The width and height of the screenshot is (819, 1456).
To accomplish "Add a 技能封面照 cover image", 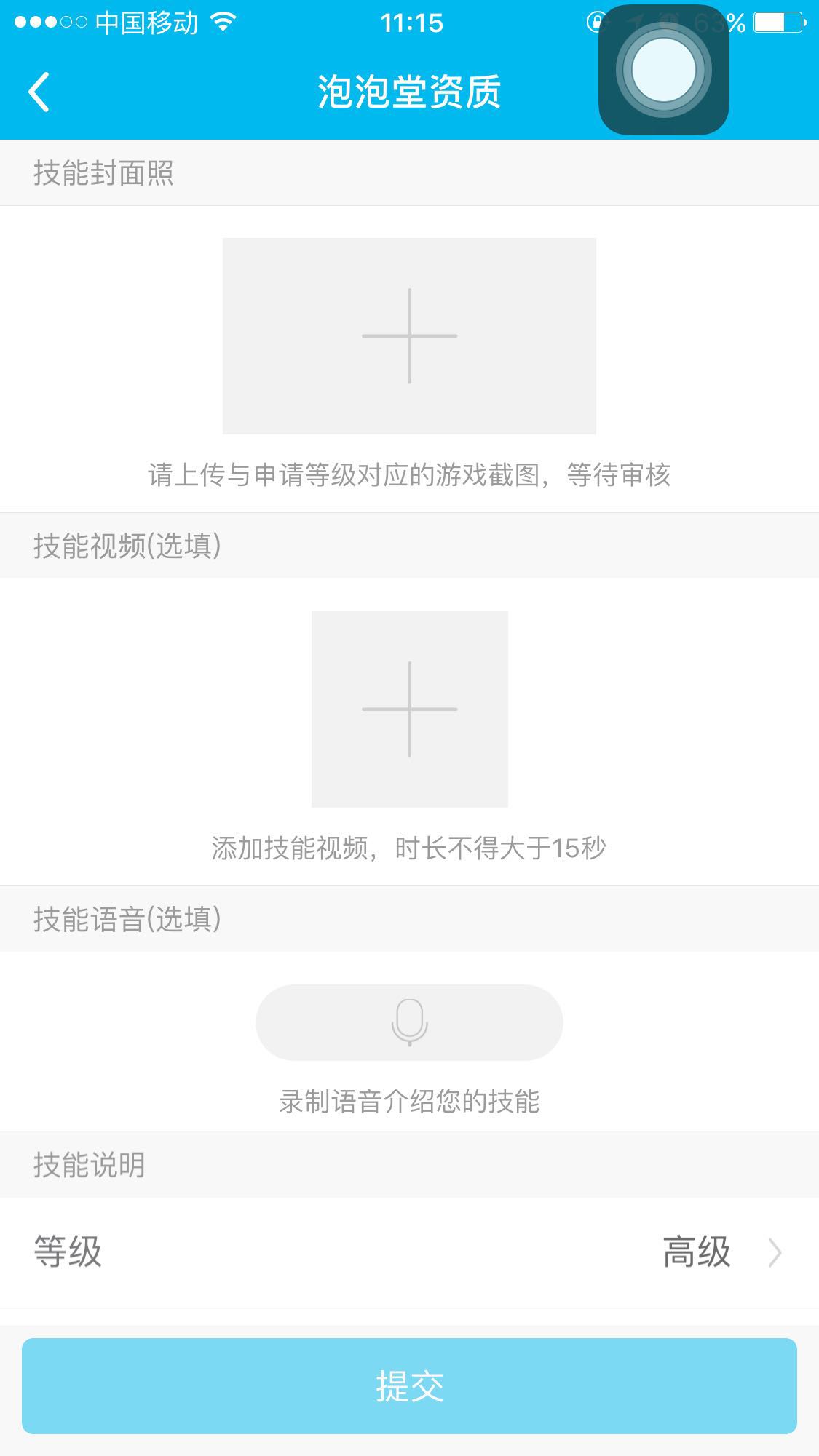I will (409, 336).
